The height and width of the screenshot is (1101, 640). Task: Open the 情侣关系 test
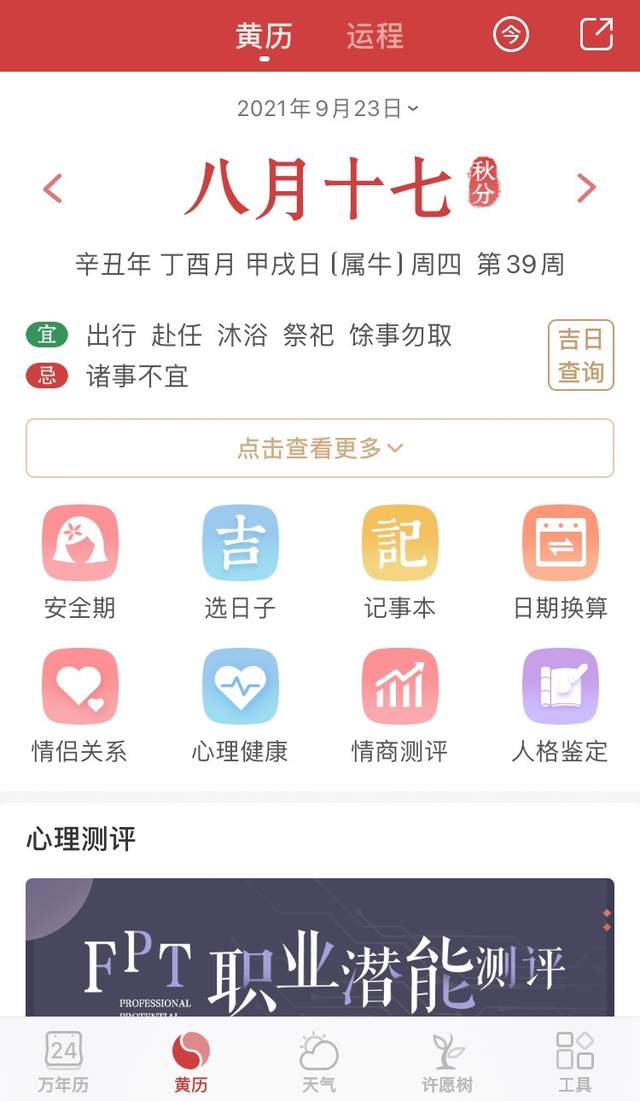click(x=80, y=705)
